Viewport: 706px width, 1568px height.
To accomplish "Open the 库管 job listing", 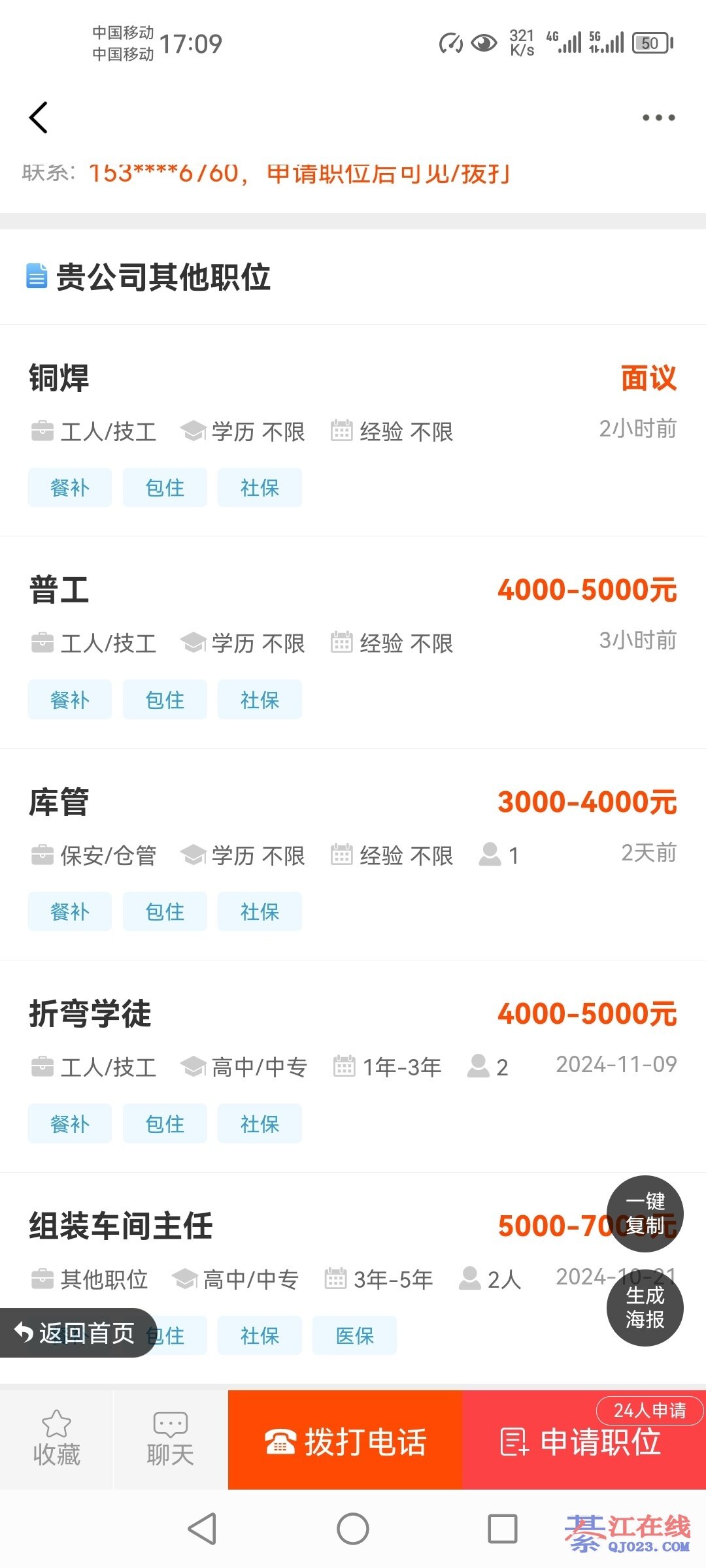I will point(59,802).
